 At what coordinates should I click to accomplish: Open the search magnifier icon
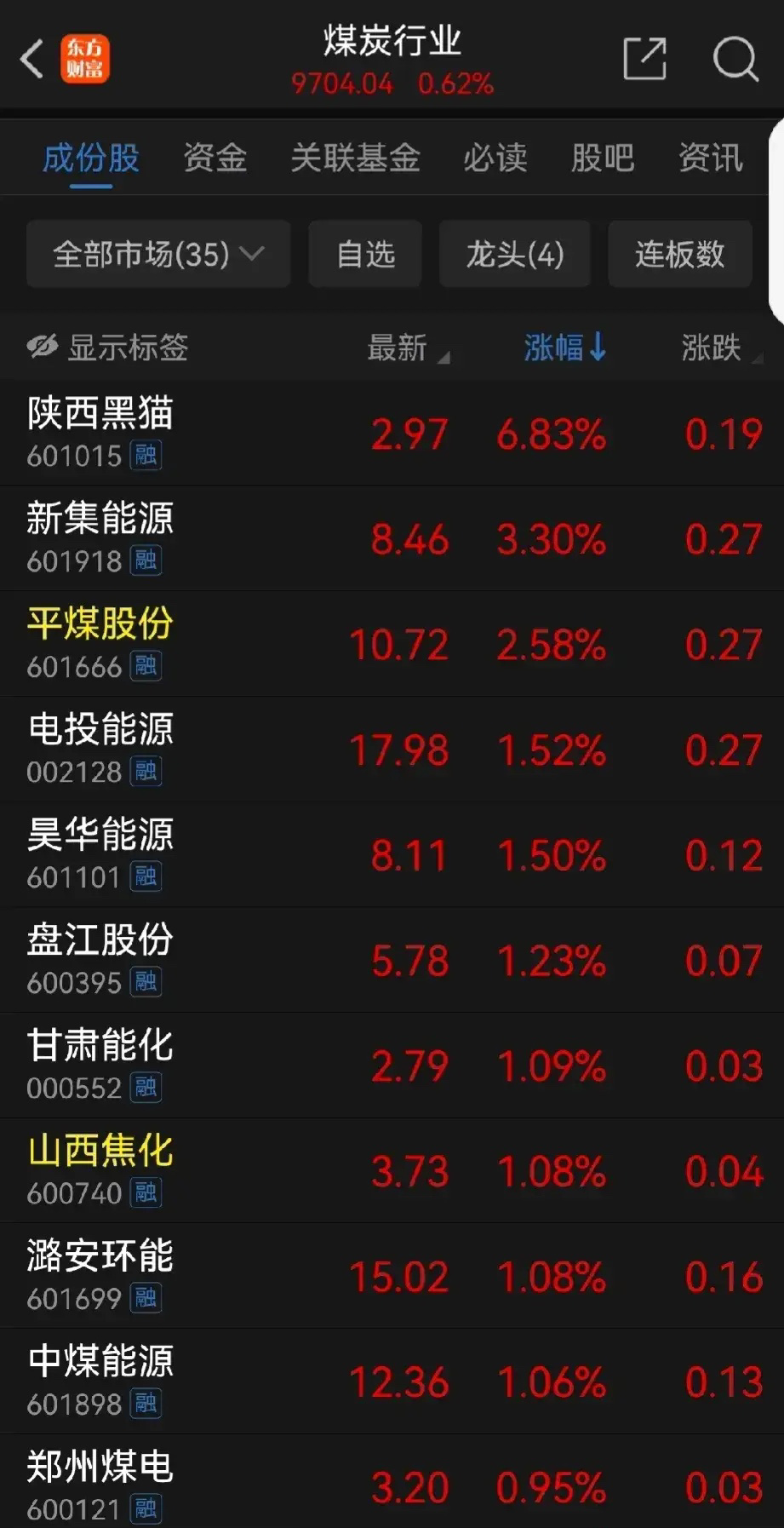point(735,59)
